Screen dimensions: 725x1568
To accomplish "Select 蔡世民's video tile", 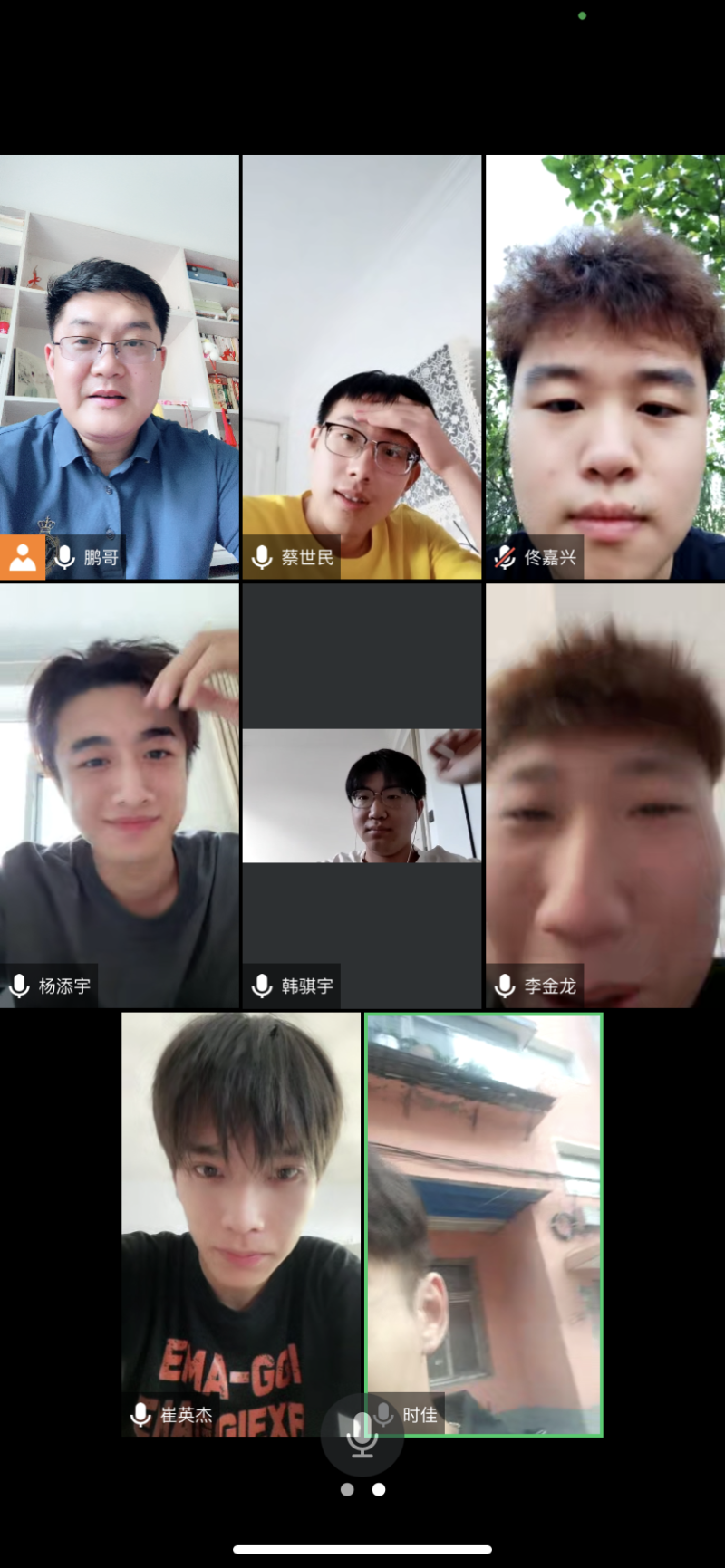I will pyautogui.click(x=362, y=367).
